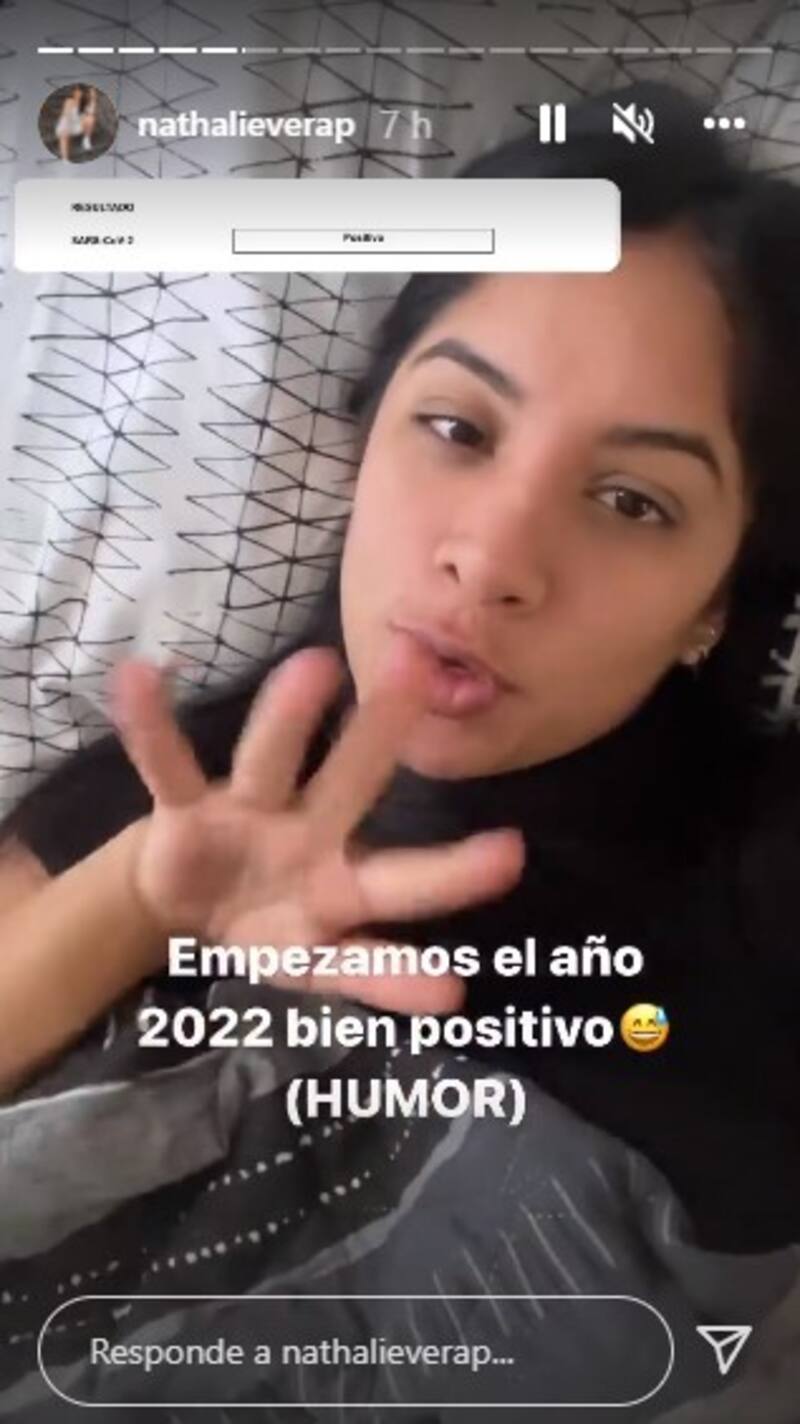Screen dimensions: 800x1424
Task: Tap the nathalieverap username
Action: tap(246, 126)
